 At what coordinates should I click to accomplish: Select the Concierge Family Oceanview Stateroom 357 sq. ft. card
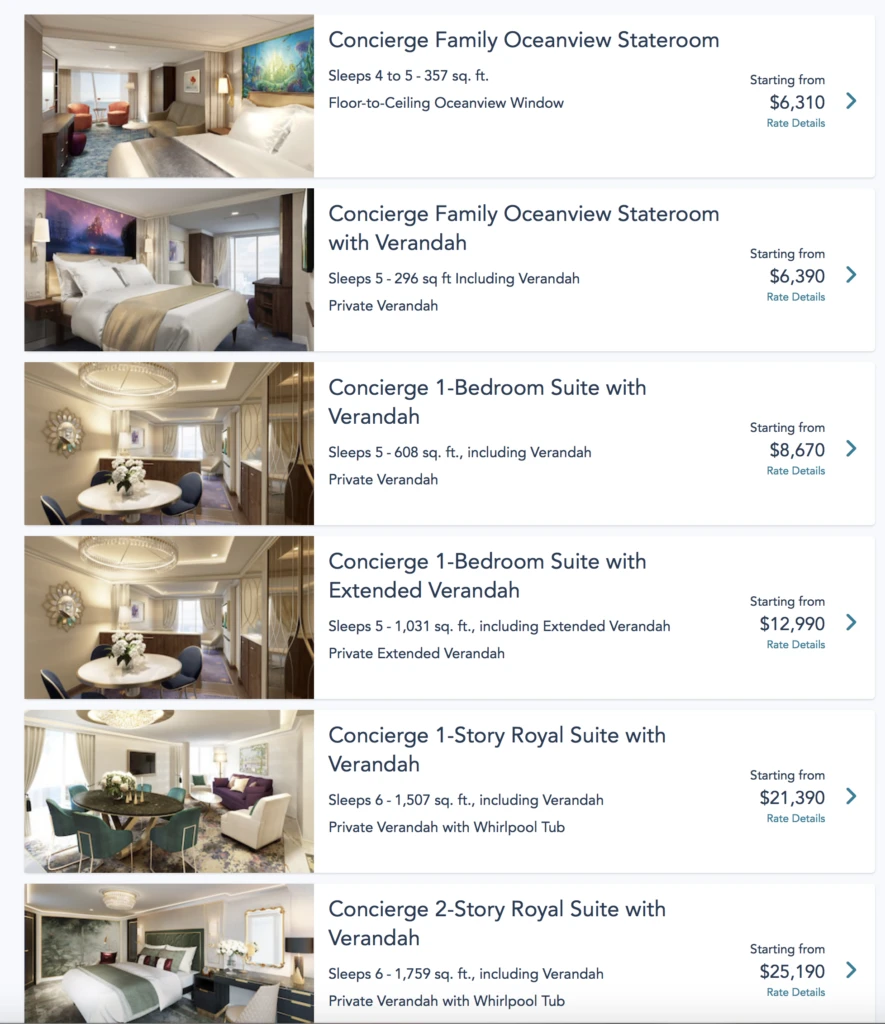[x=523, y=41]
